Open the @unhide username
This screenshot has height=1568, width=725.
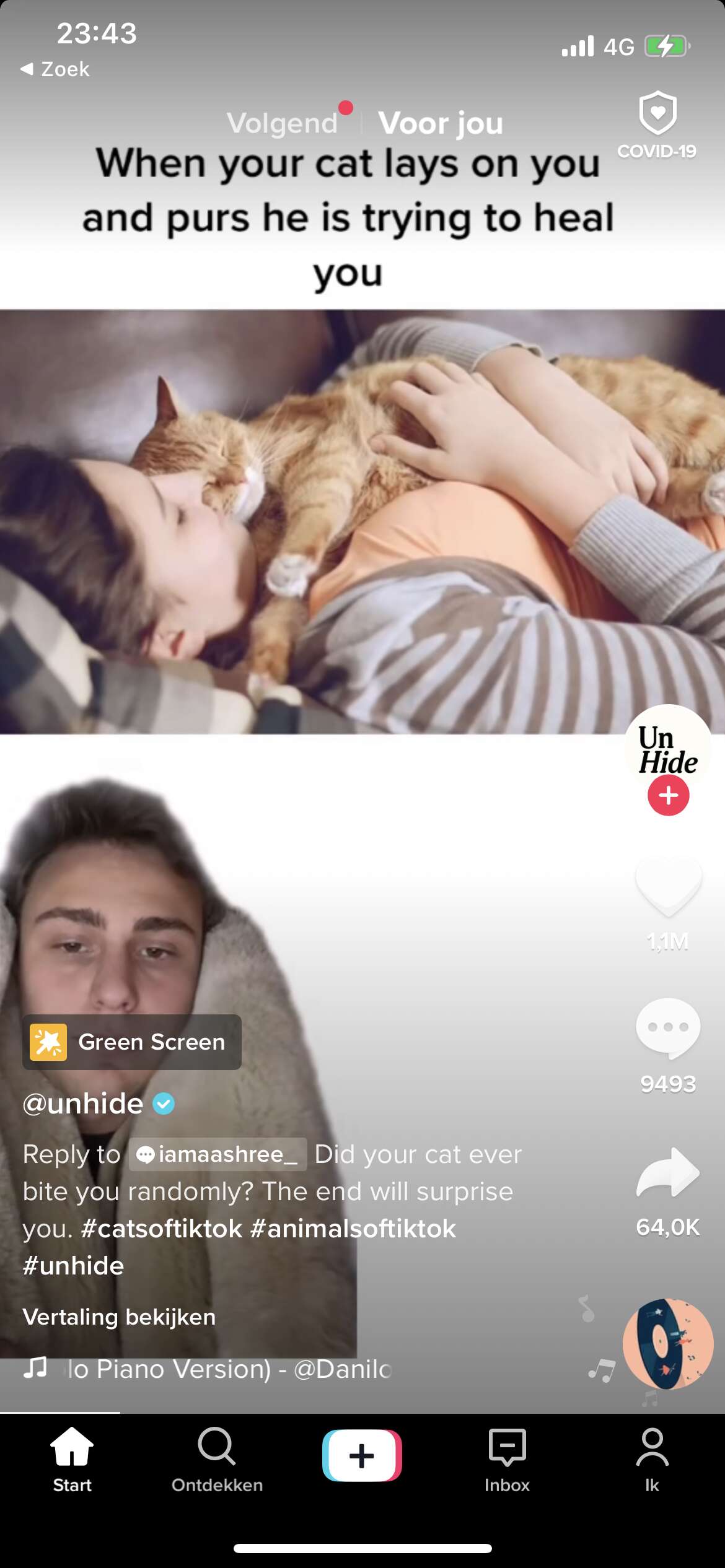(83, 1104)
